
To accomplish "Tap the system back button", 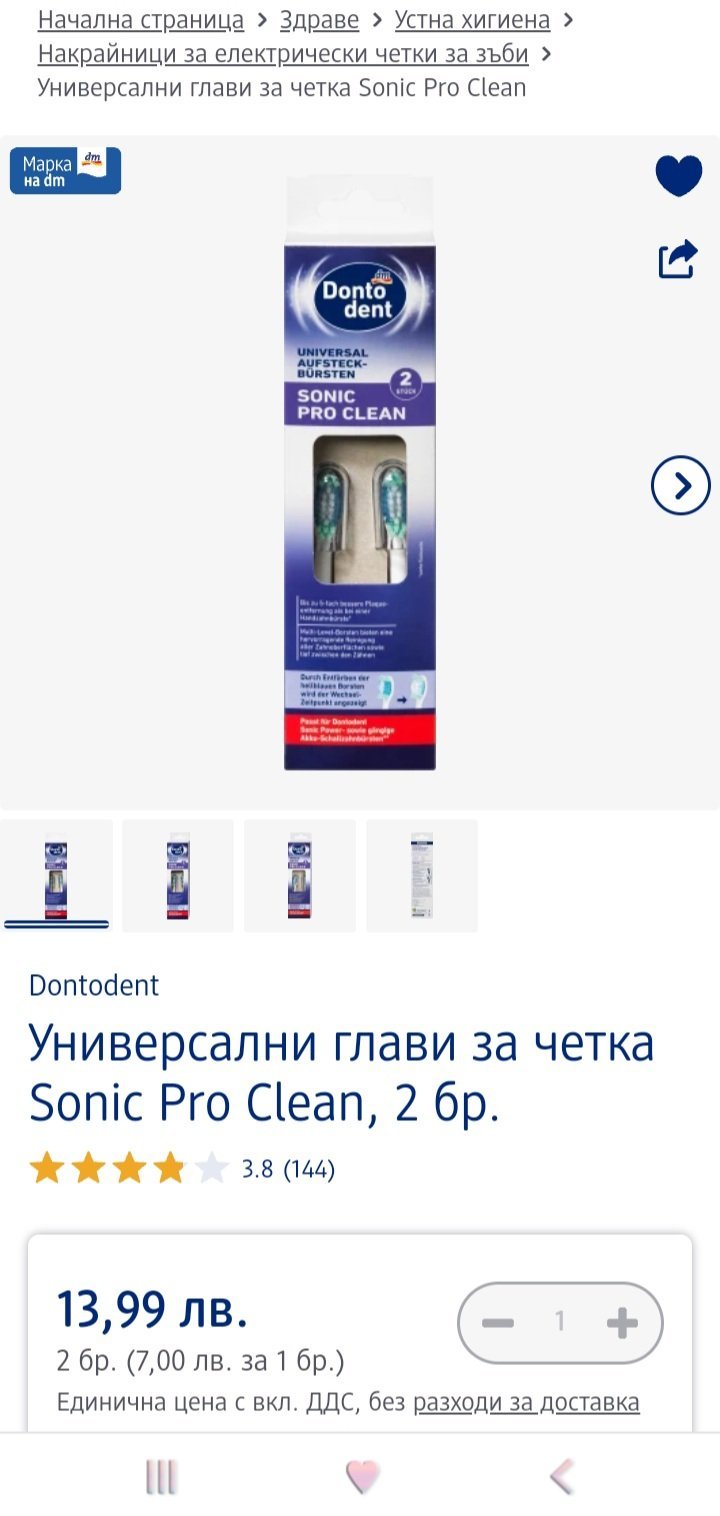I will 562,1476.
